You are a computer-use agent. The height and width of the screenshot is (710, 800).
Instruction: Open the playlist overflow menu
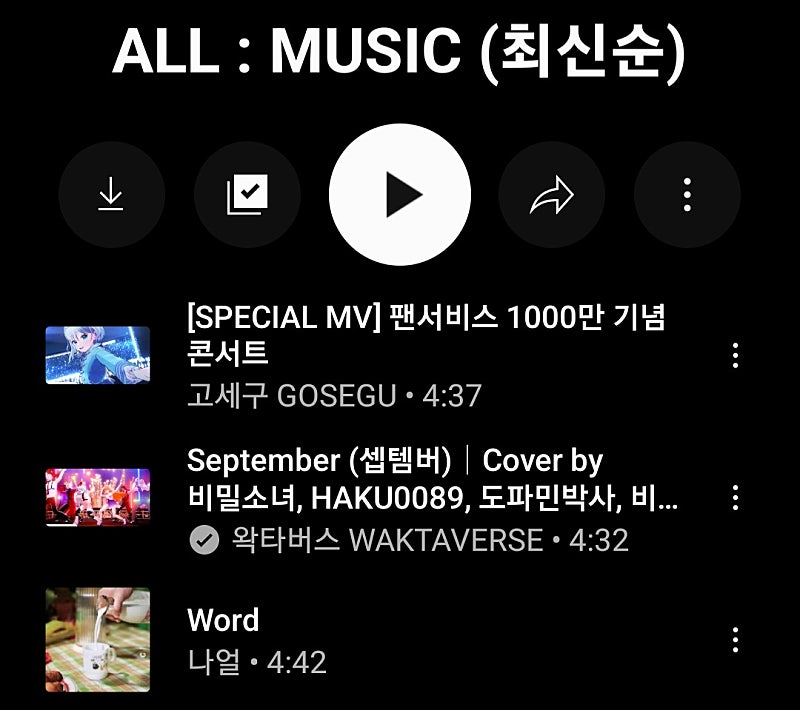click(x=687, y=195)
